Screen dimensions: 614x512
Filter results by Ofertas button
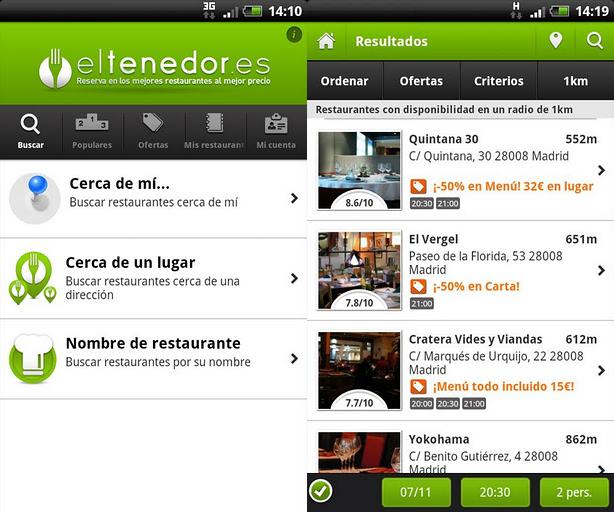pyautogui.click(x=421, y=81)
